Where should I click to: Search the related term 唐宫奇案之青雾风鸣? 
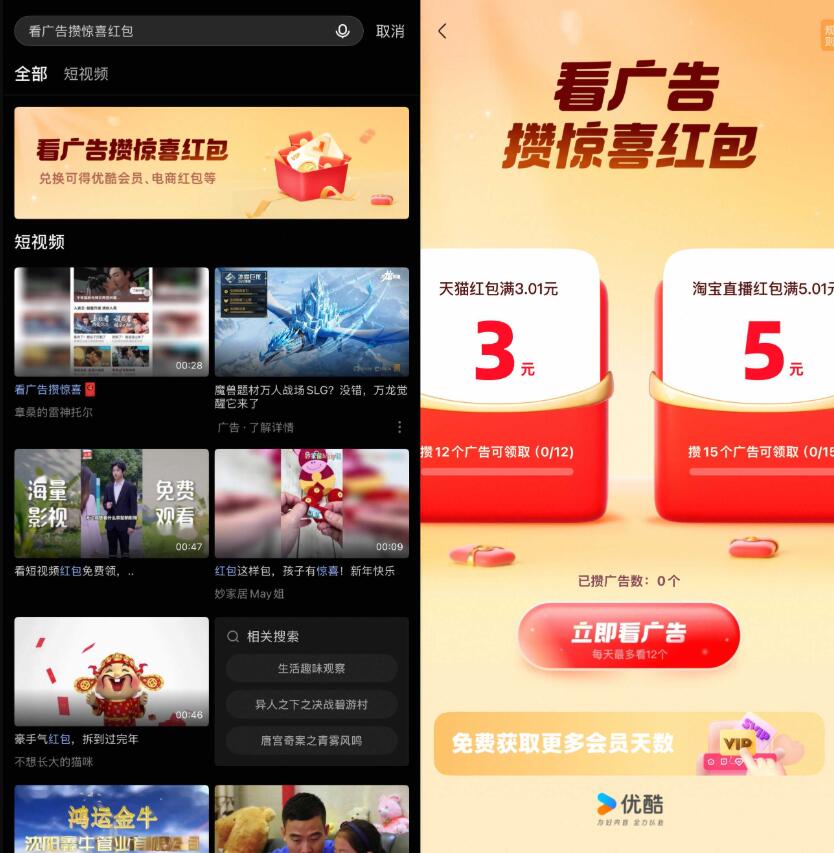coord(311,741)
